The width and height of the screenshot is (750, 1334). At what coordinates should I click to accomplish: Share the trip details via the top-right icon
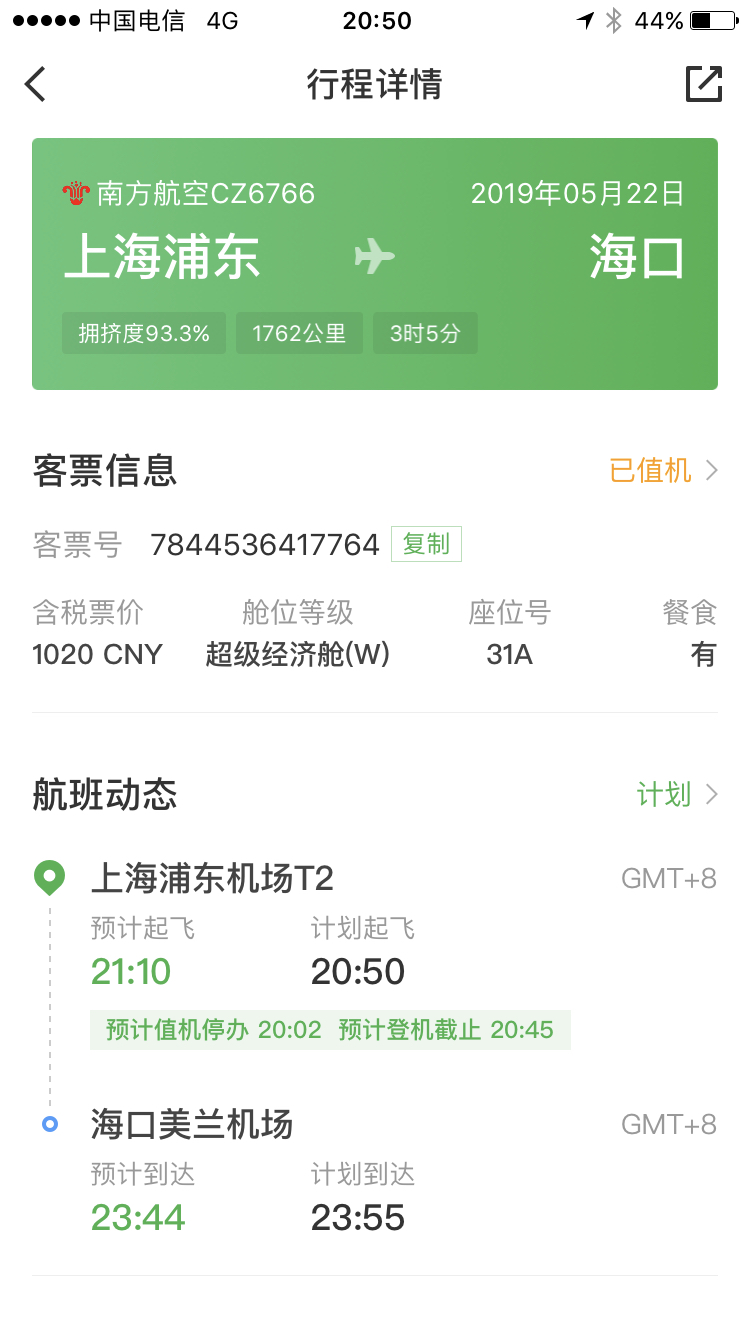pyautogui.click(x=703, y=84)
